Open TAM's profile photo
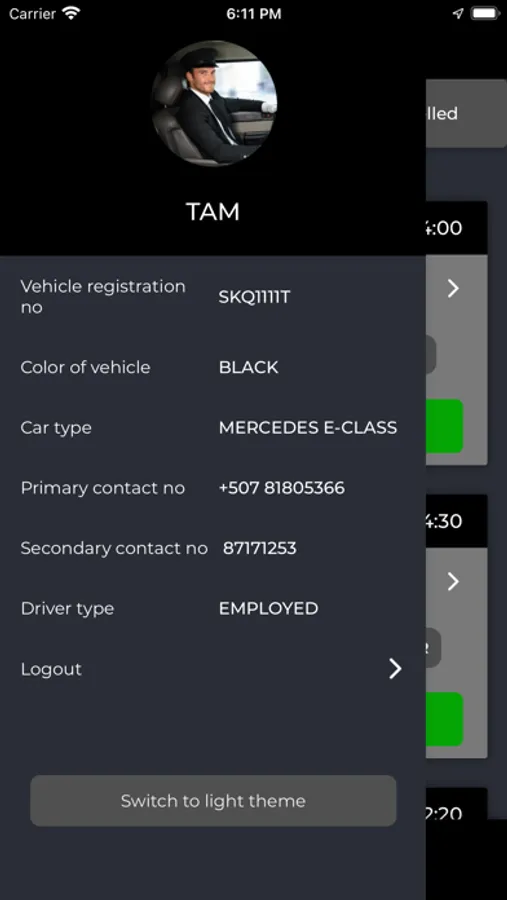Viewport: 507px width, 900px height. (214, 103)
